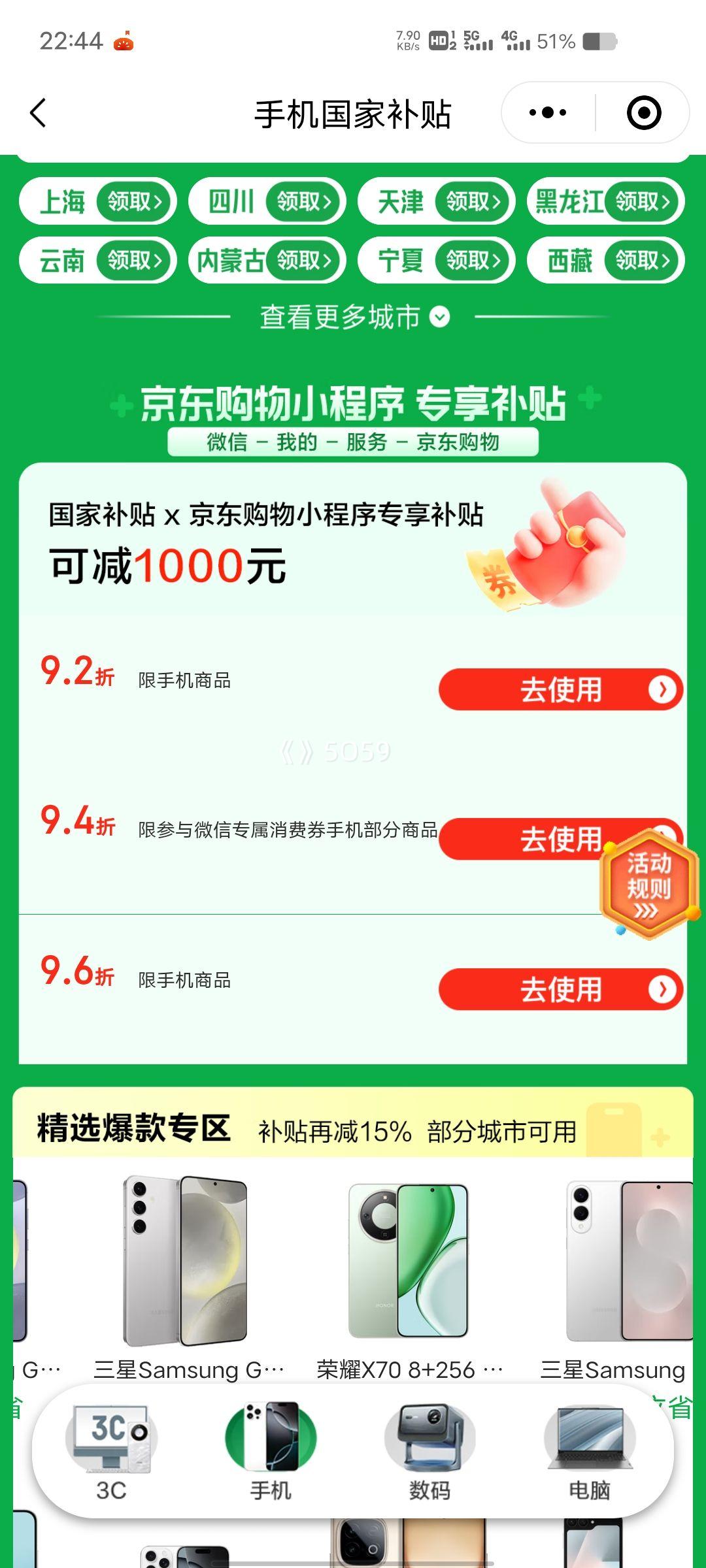
Task: Open the 荣耀X70 8+256 product
Action: [409, 1274]
